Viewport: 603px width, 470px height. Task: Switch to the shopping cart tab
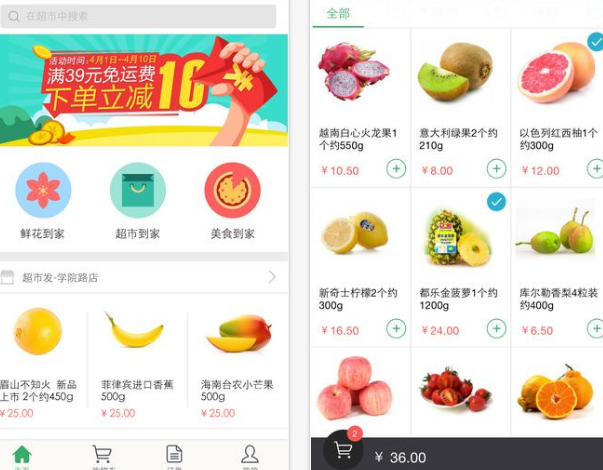102,455
